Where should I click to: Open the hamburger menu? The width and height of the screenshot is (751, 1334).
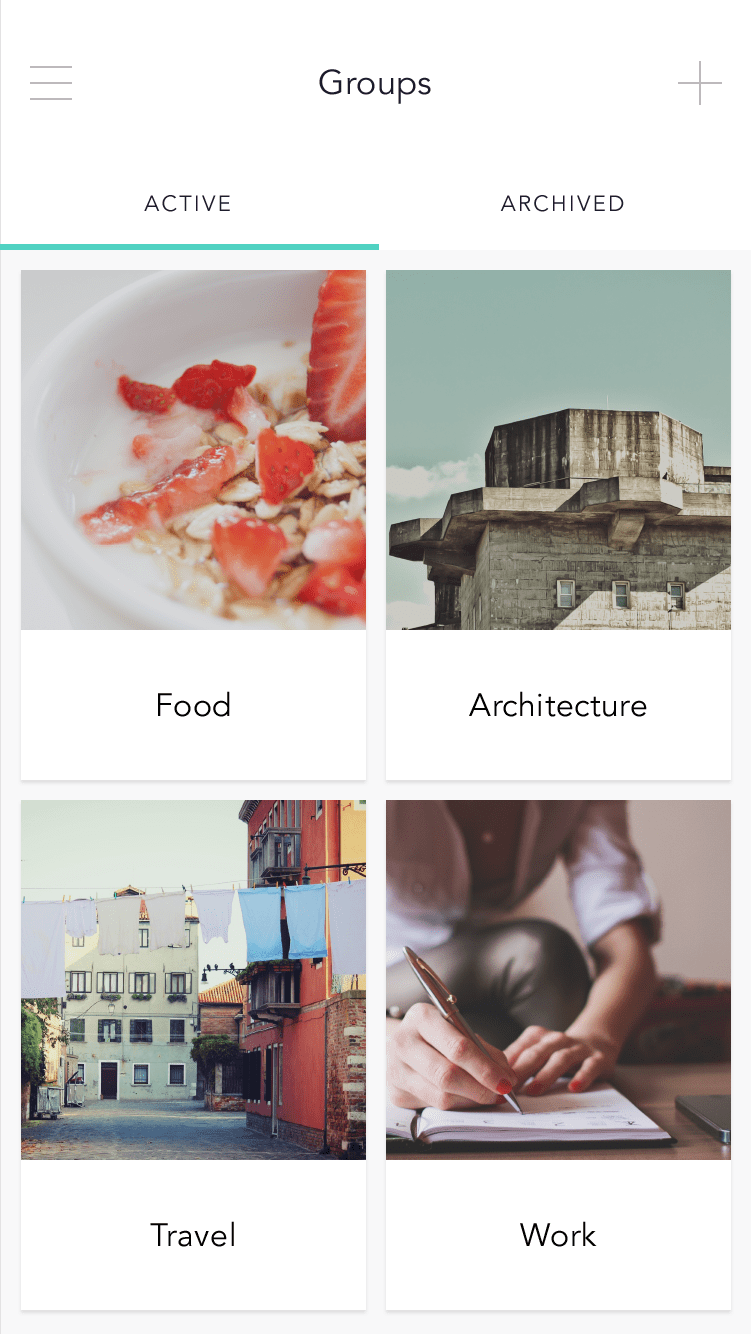(51, 83)
